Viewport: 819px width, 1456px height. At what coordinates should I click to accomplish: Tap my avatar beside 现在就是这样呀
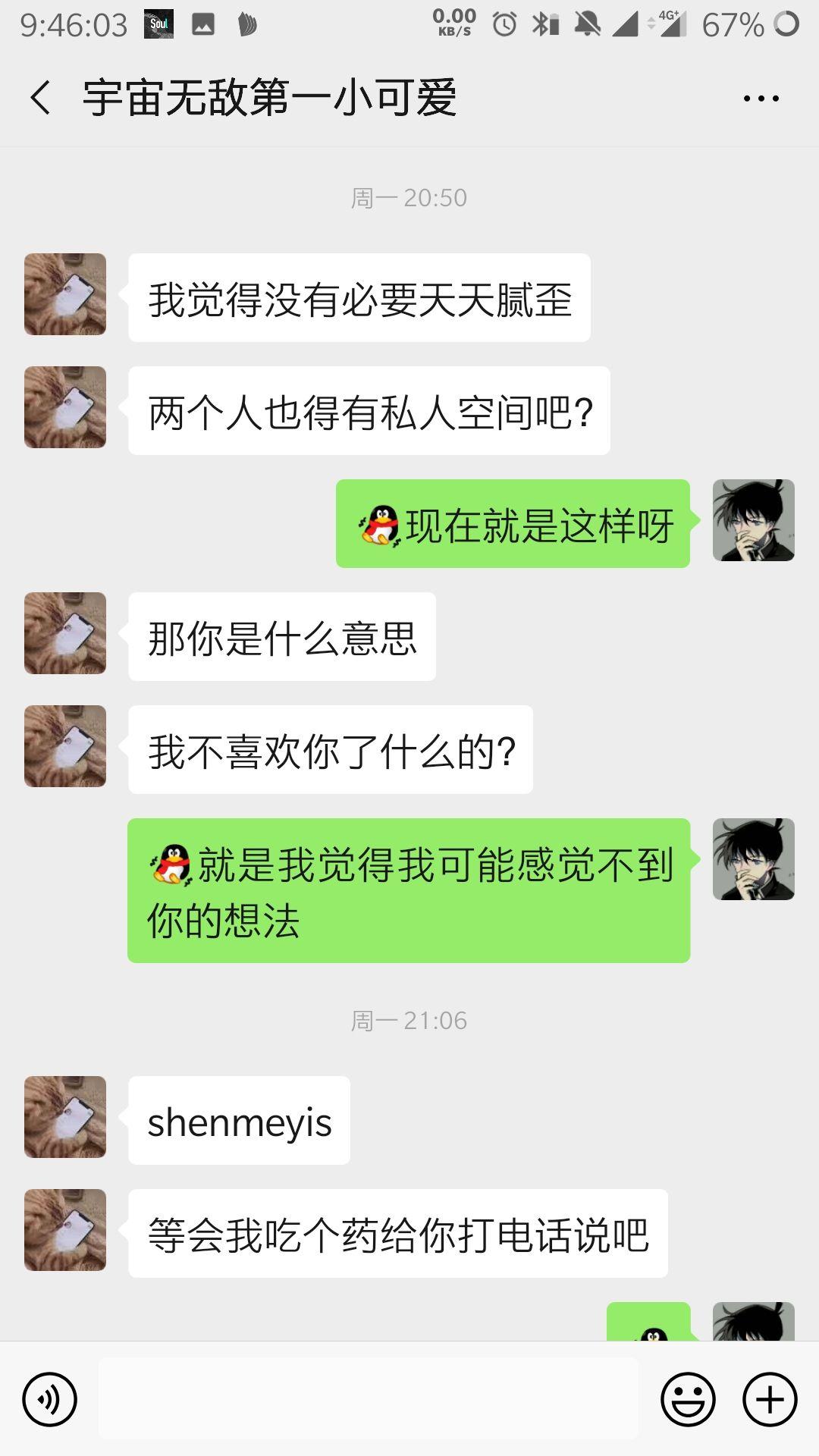(x=753, y=520)
